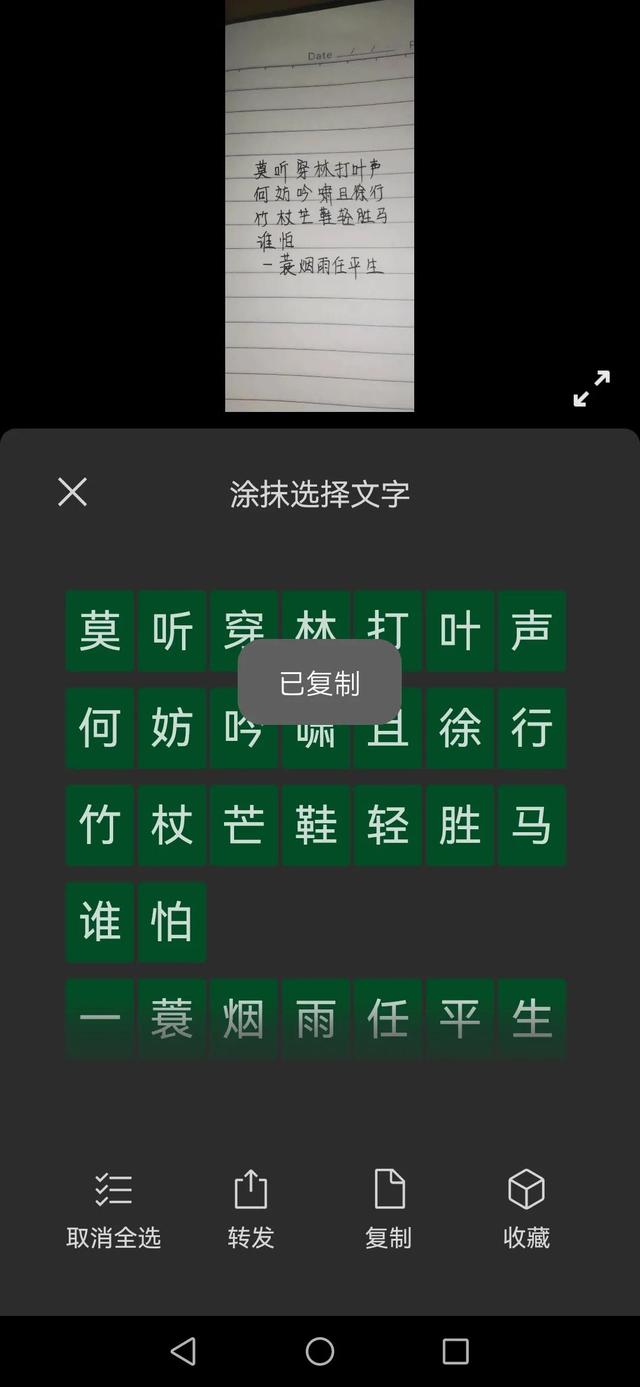Tap 取消全选 to deselect all text

(113, 1211)
